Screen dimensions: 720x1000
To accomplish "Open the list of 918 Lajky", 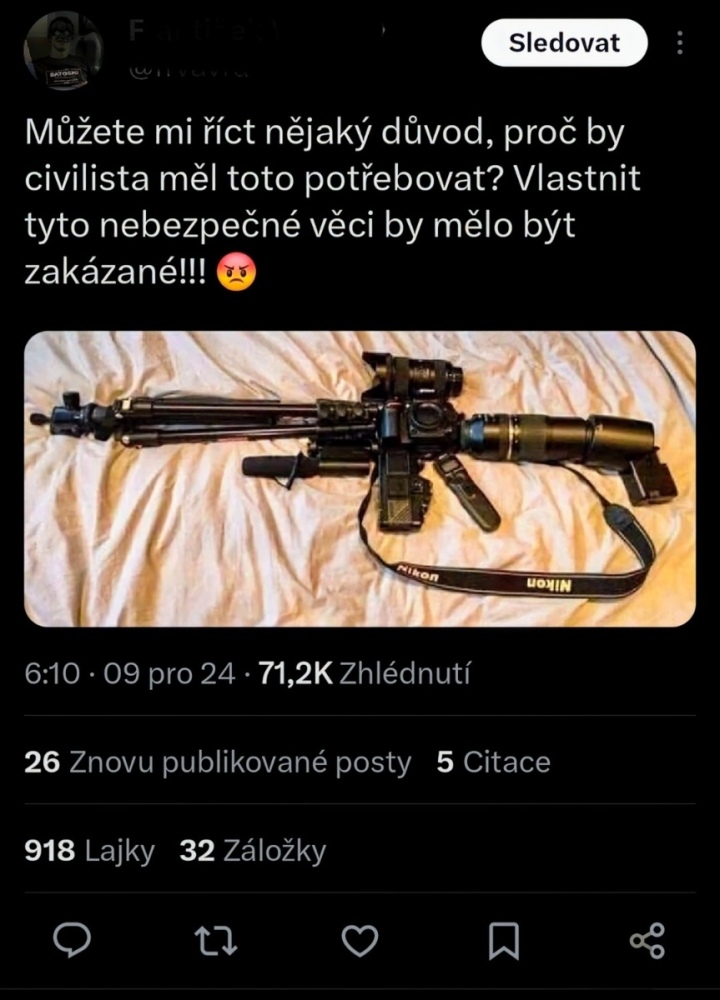I will 89,851.
